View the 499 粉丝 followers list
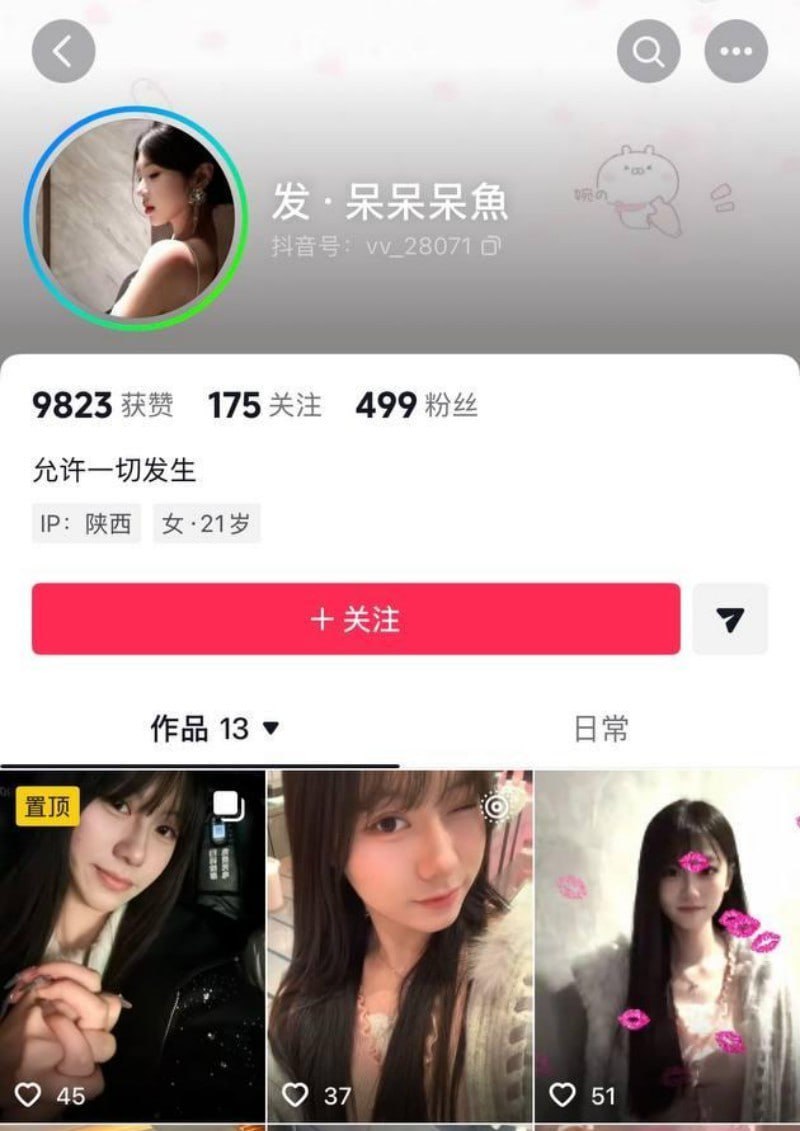The height and width of the screenshot is (1131, 800). [x=416, y=405]
